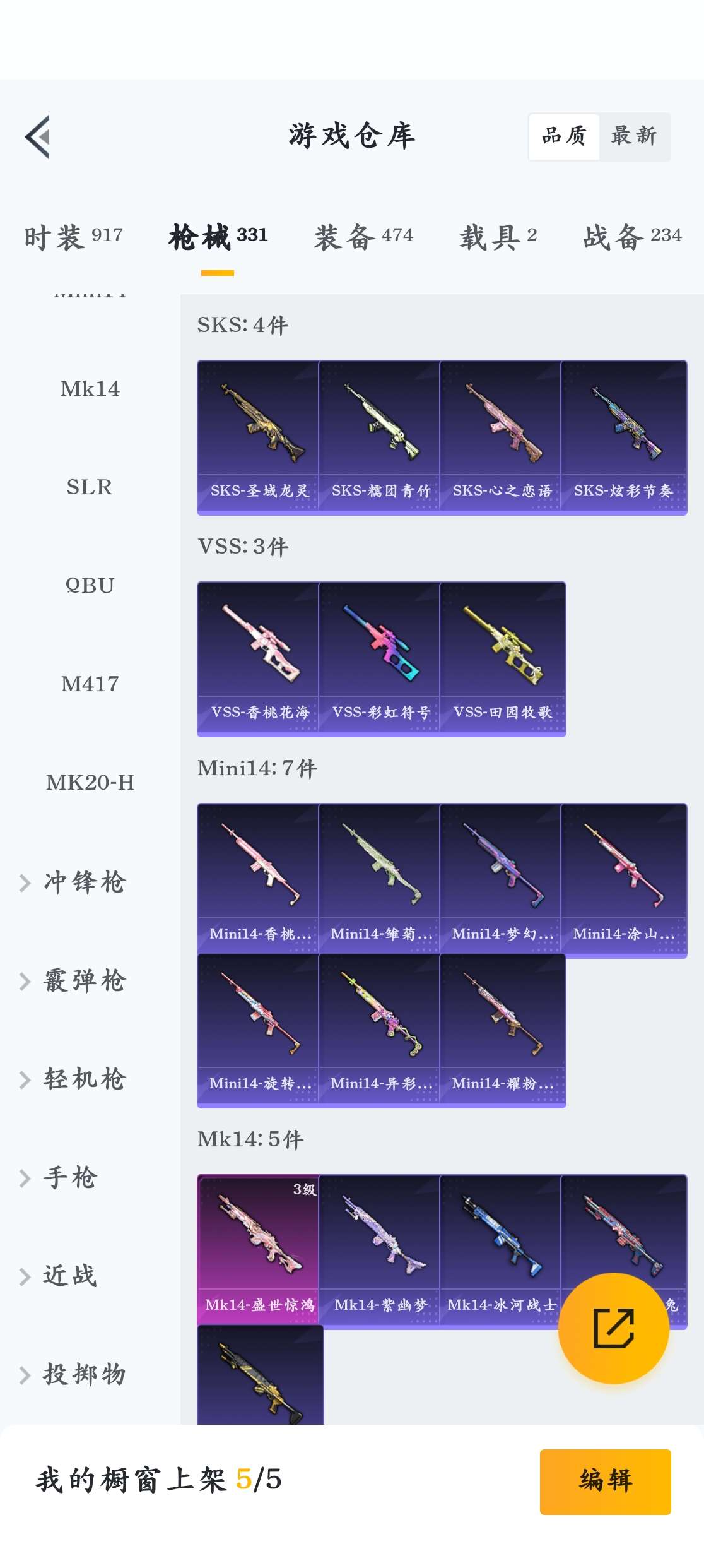Screen dimensions: 704x1568
Task: Tap the orange share floating button
Action: (613, 1328)
